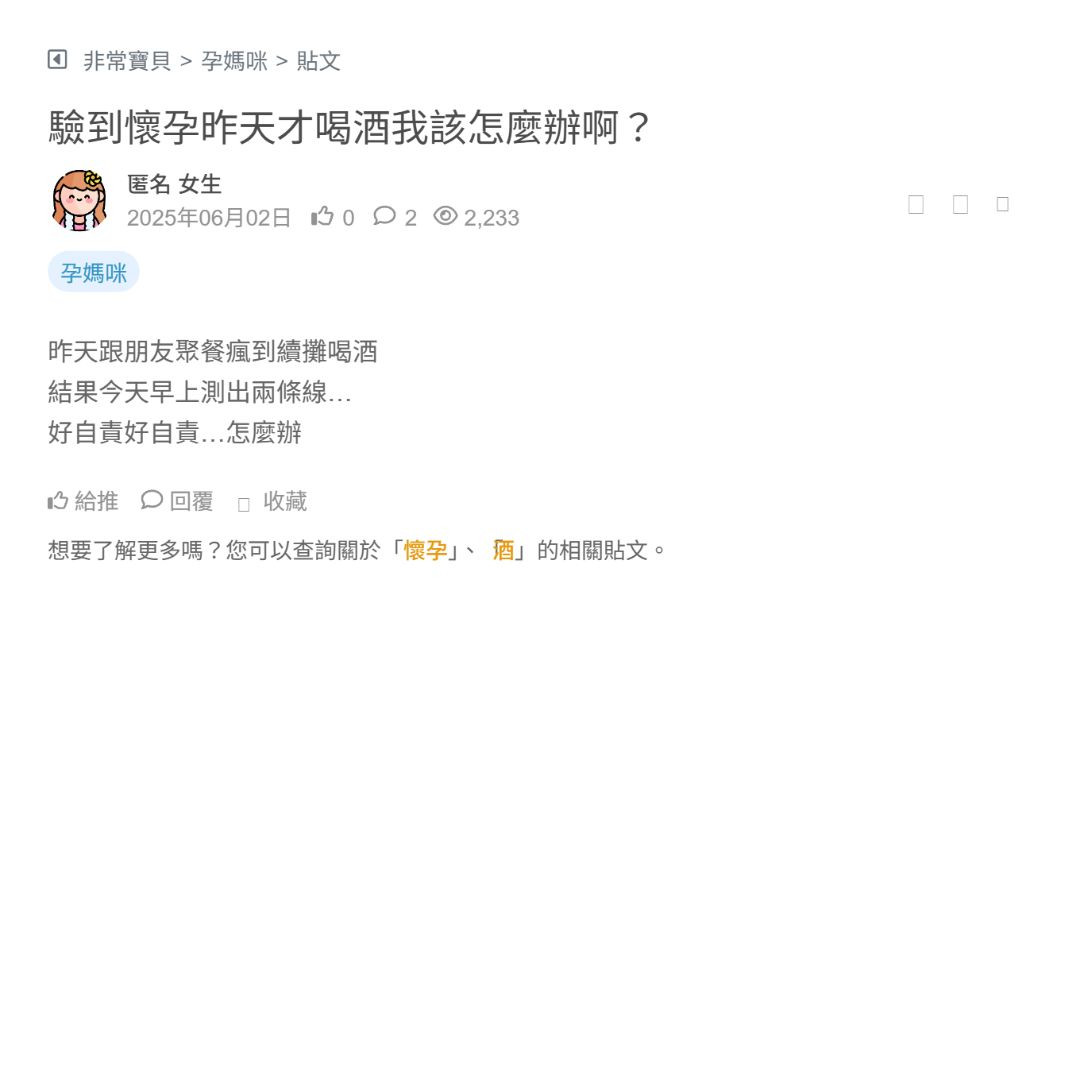Tap 回覆 to reply to the post
This screenshot has height=1080, width=1080.
point(177,501)
